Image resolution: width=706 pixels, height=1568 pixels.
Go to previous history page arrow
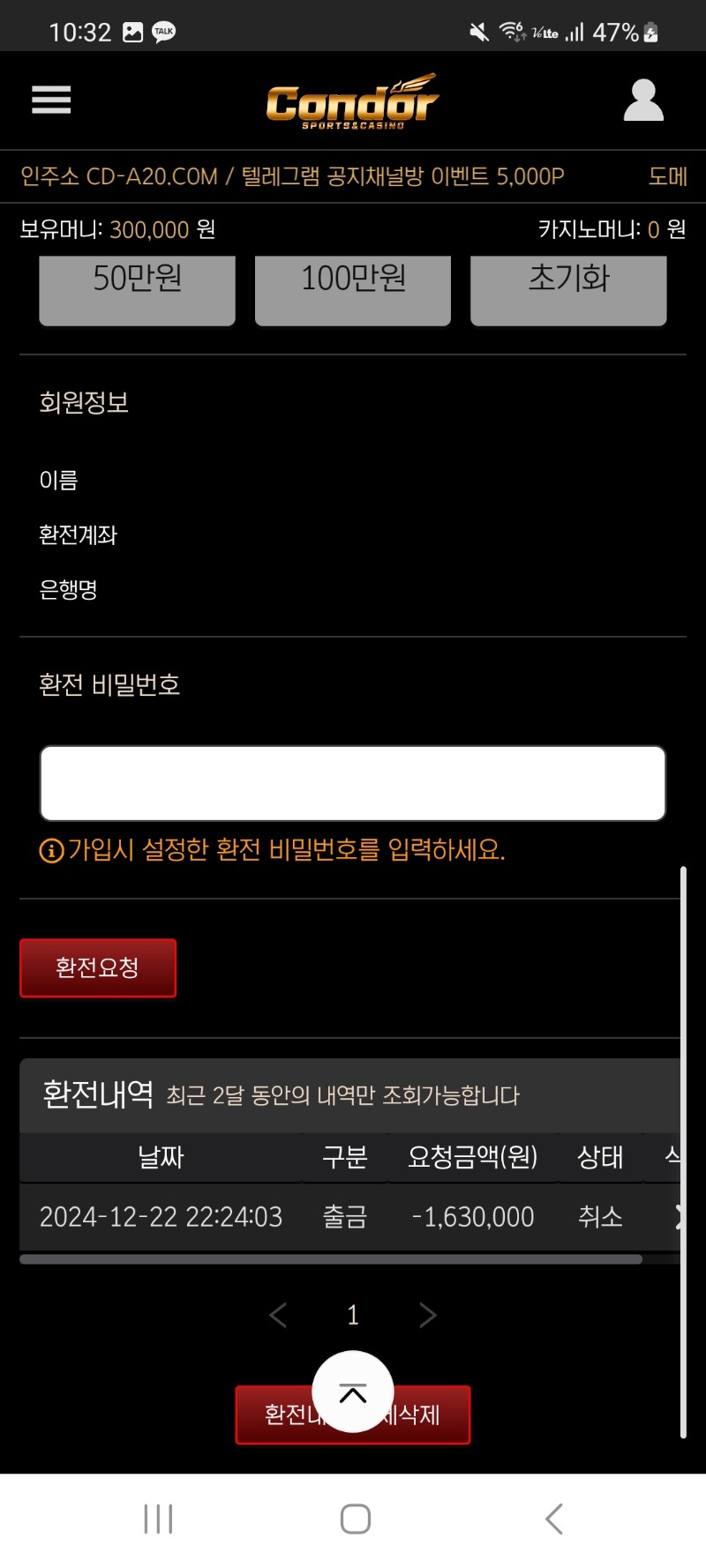[x=278, y=1315]
